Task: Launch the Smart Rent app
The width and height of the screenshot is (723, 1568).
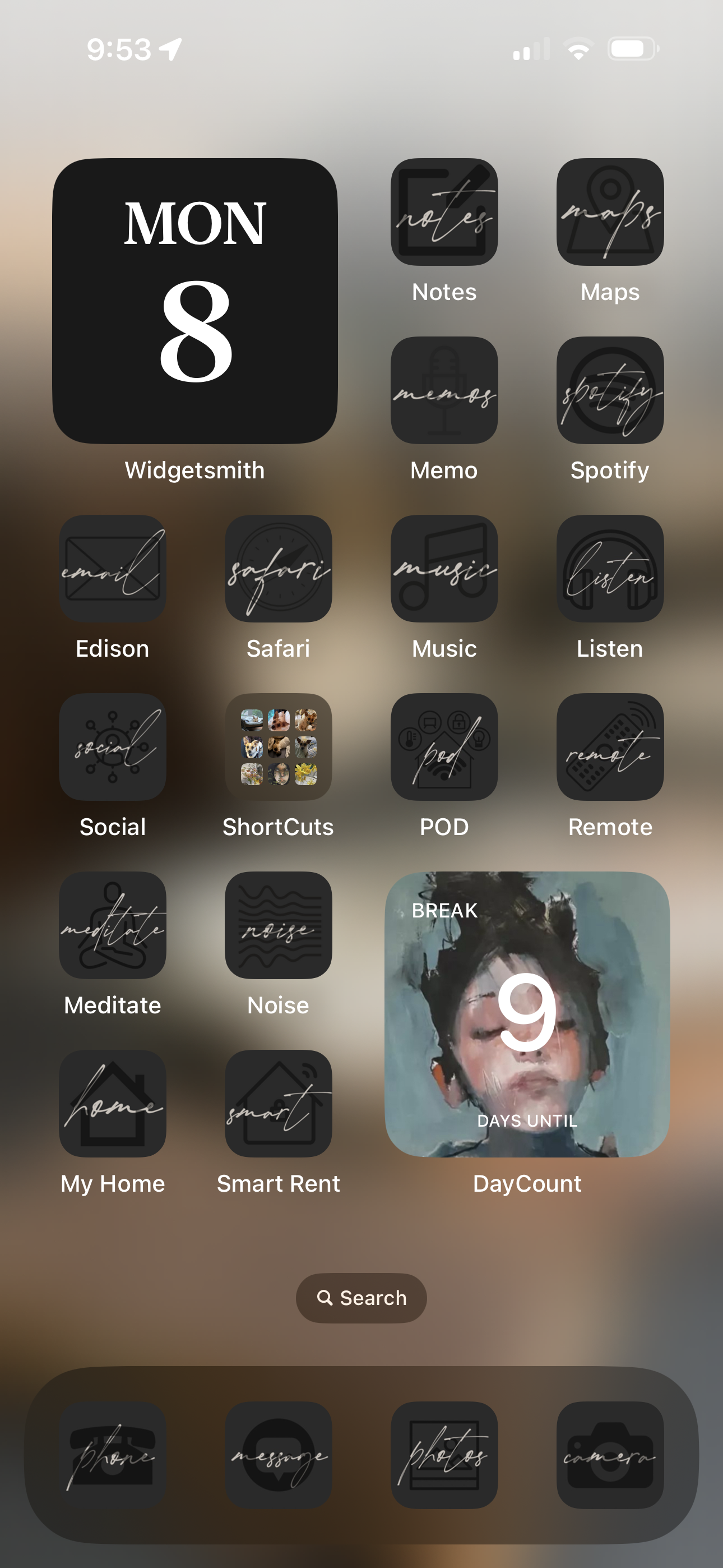Action: 278,1104
